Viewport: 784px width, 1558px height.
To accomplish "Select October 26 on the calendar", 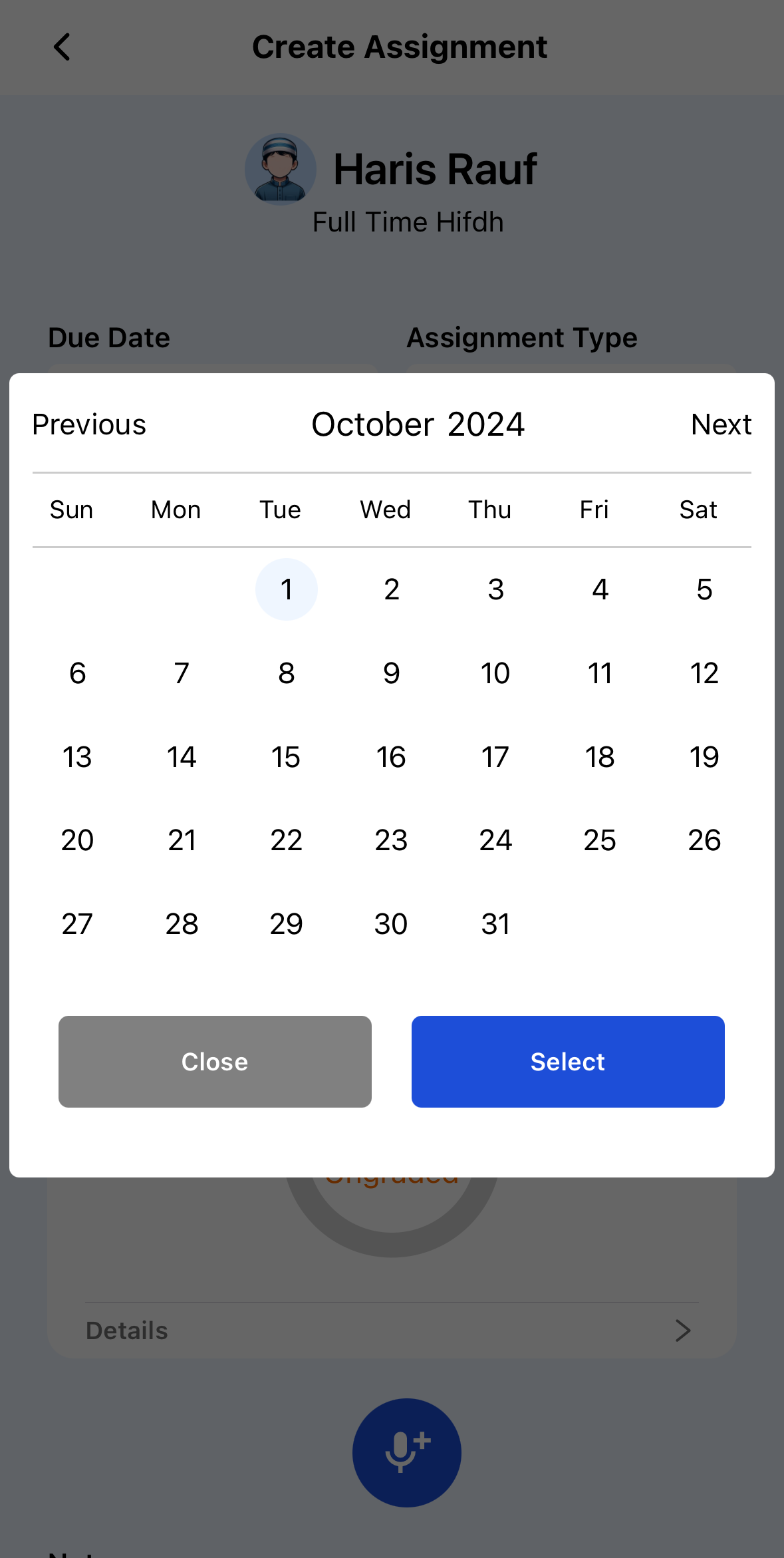I will tap(704, 840).
